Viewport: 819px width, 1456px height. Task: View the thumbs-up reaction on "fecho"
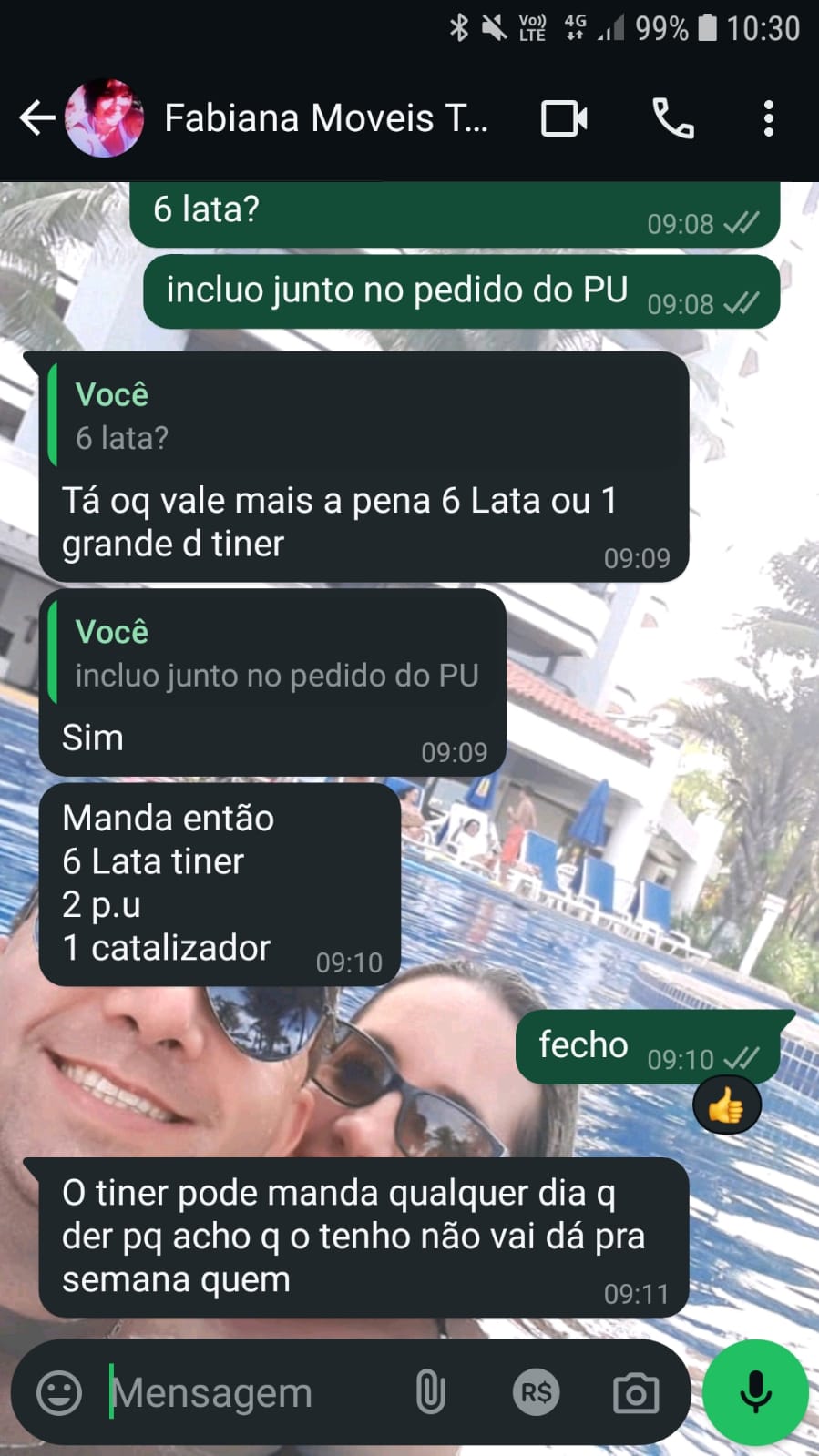(726, 1106)
